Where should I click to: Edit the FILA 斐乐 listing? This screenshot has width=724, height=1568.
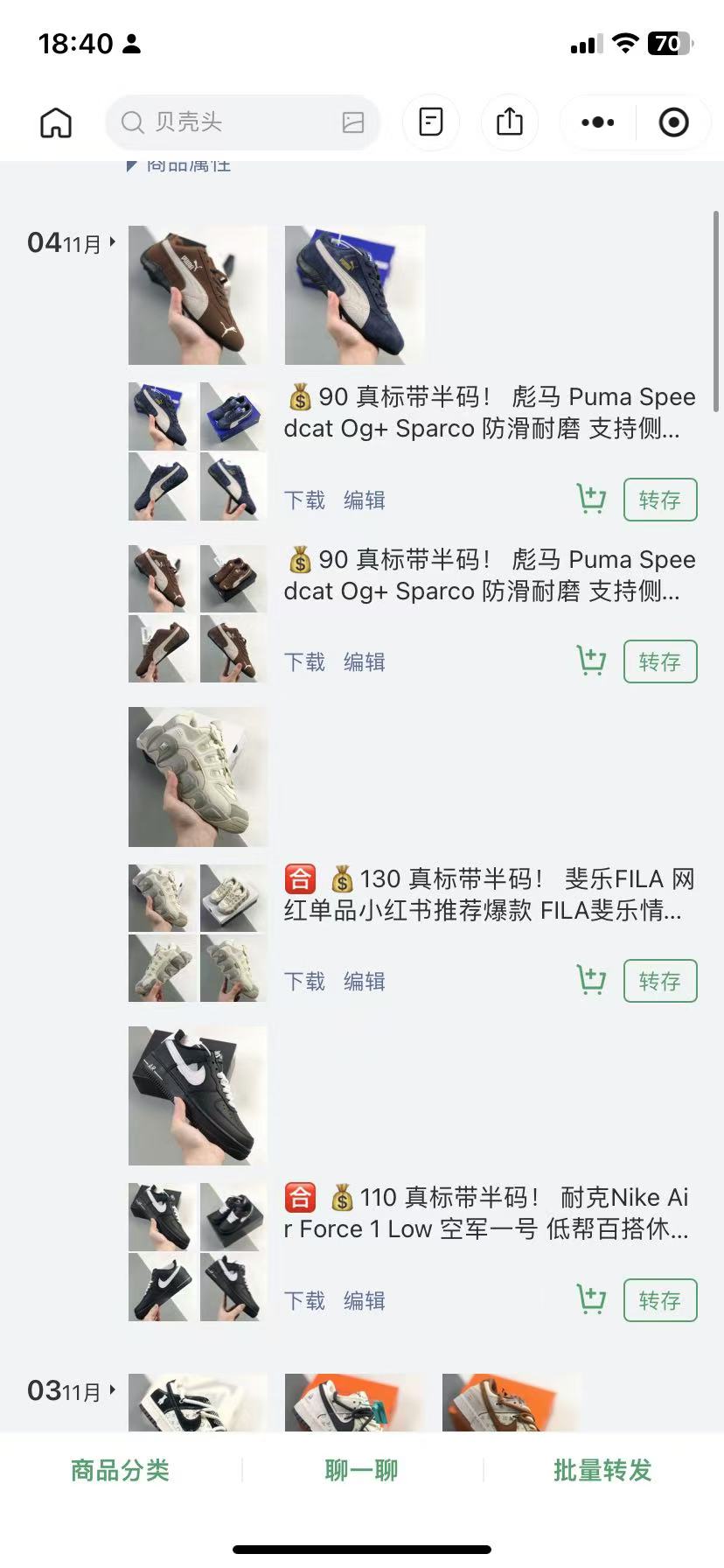point(365,982)
